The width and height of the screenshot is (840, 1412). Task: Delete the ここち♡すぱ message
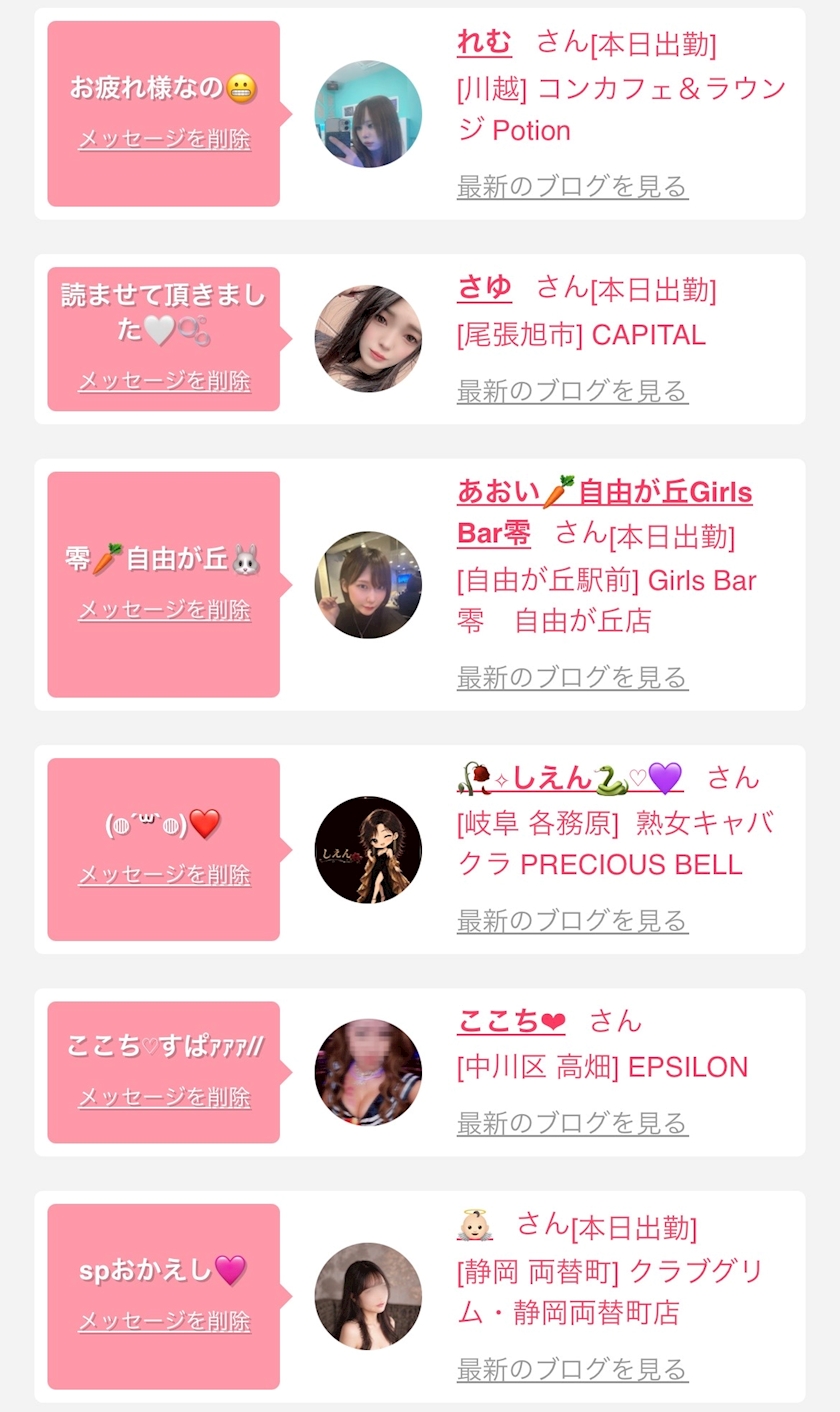click(164, 1097)
